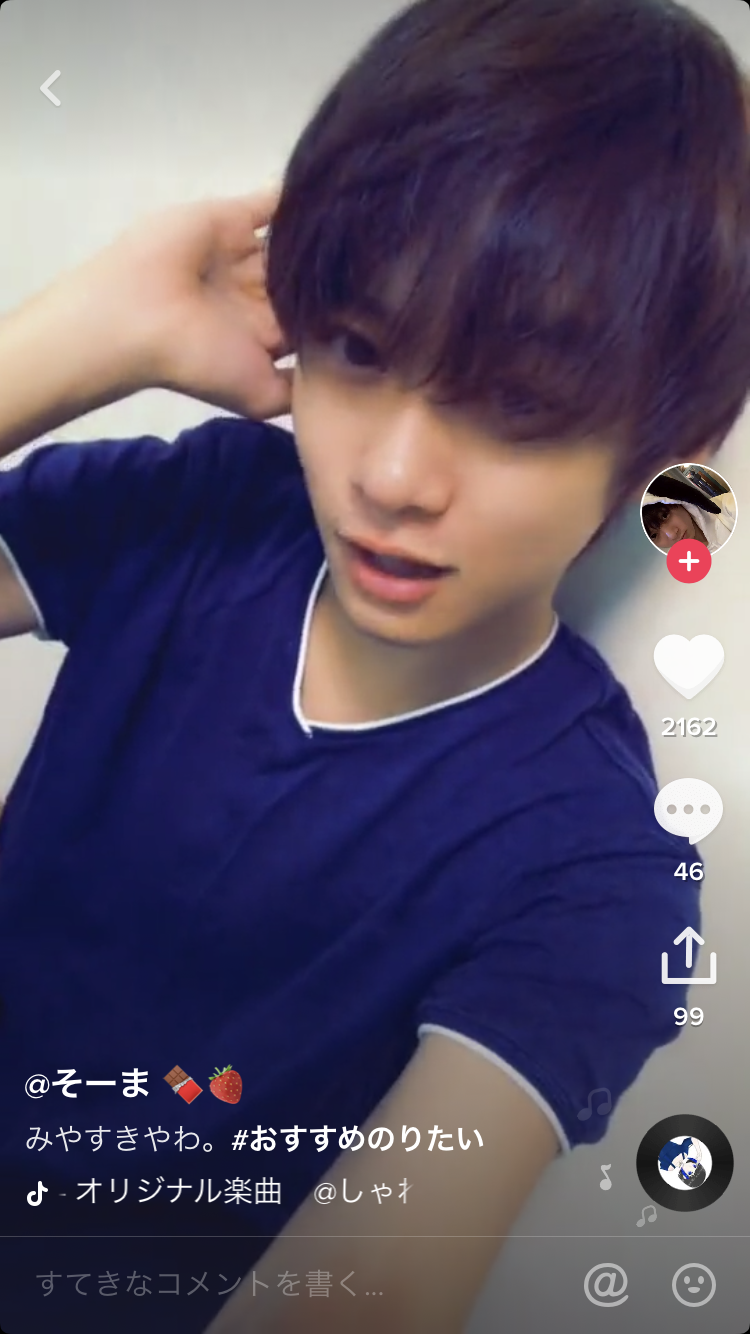Open the spinning music disc
750x1334 pixels.
click(685, 1162)
